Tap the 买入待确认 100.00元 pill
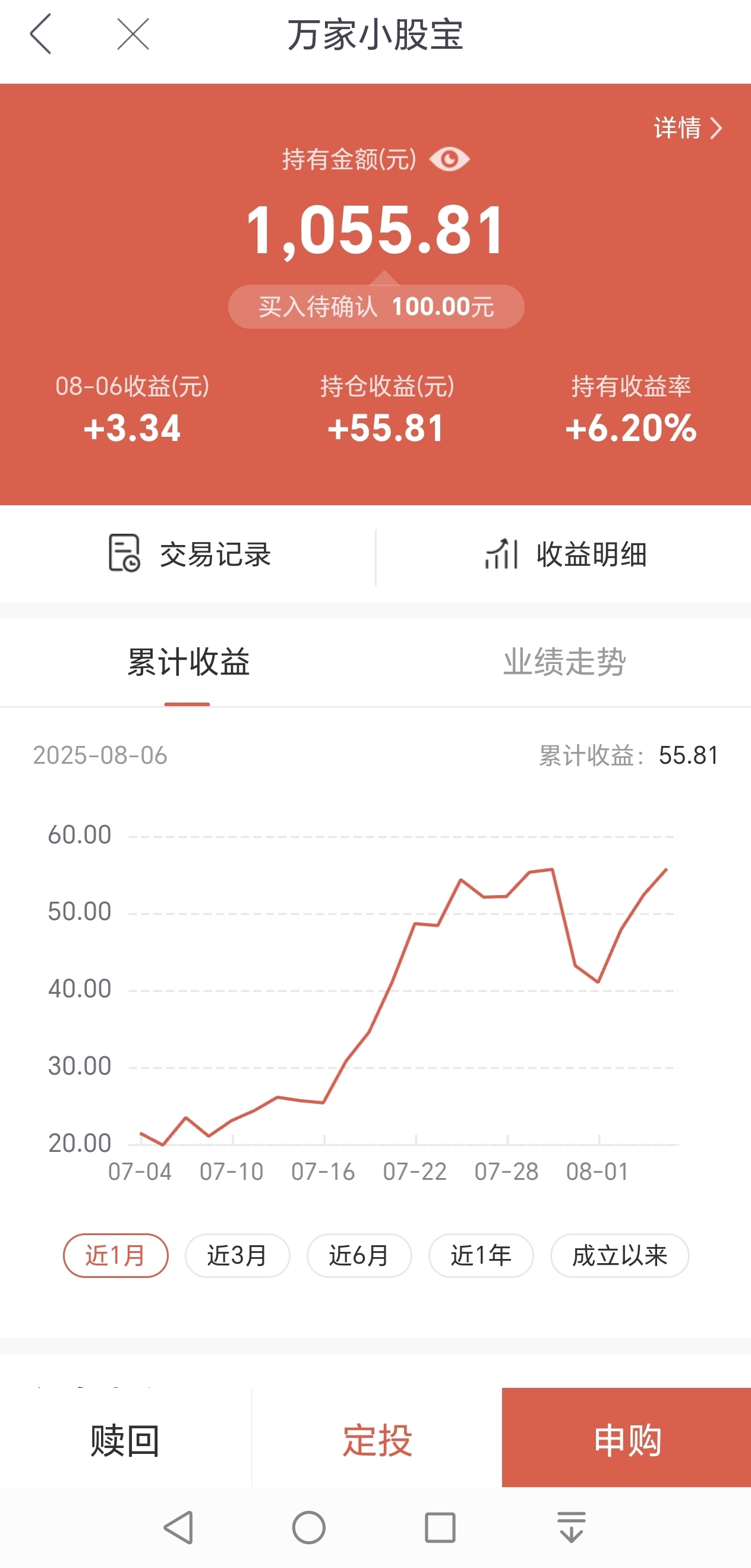Viewport: 751px width, 1568px height. tap(376, 307)
